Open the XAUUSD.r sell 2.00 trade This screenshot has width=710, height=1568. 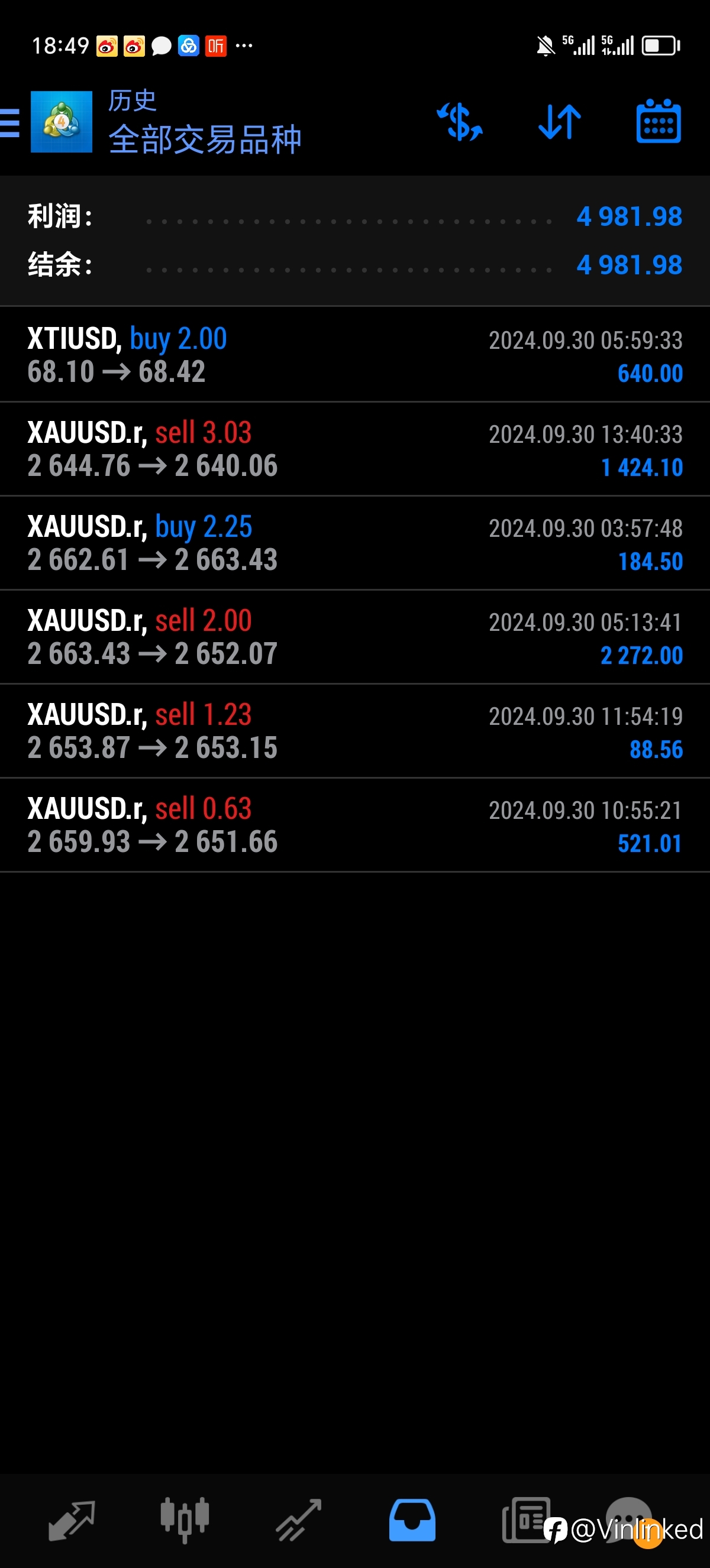(x=355, y=637)
